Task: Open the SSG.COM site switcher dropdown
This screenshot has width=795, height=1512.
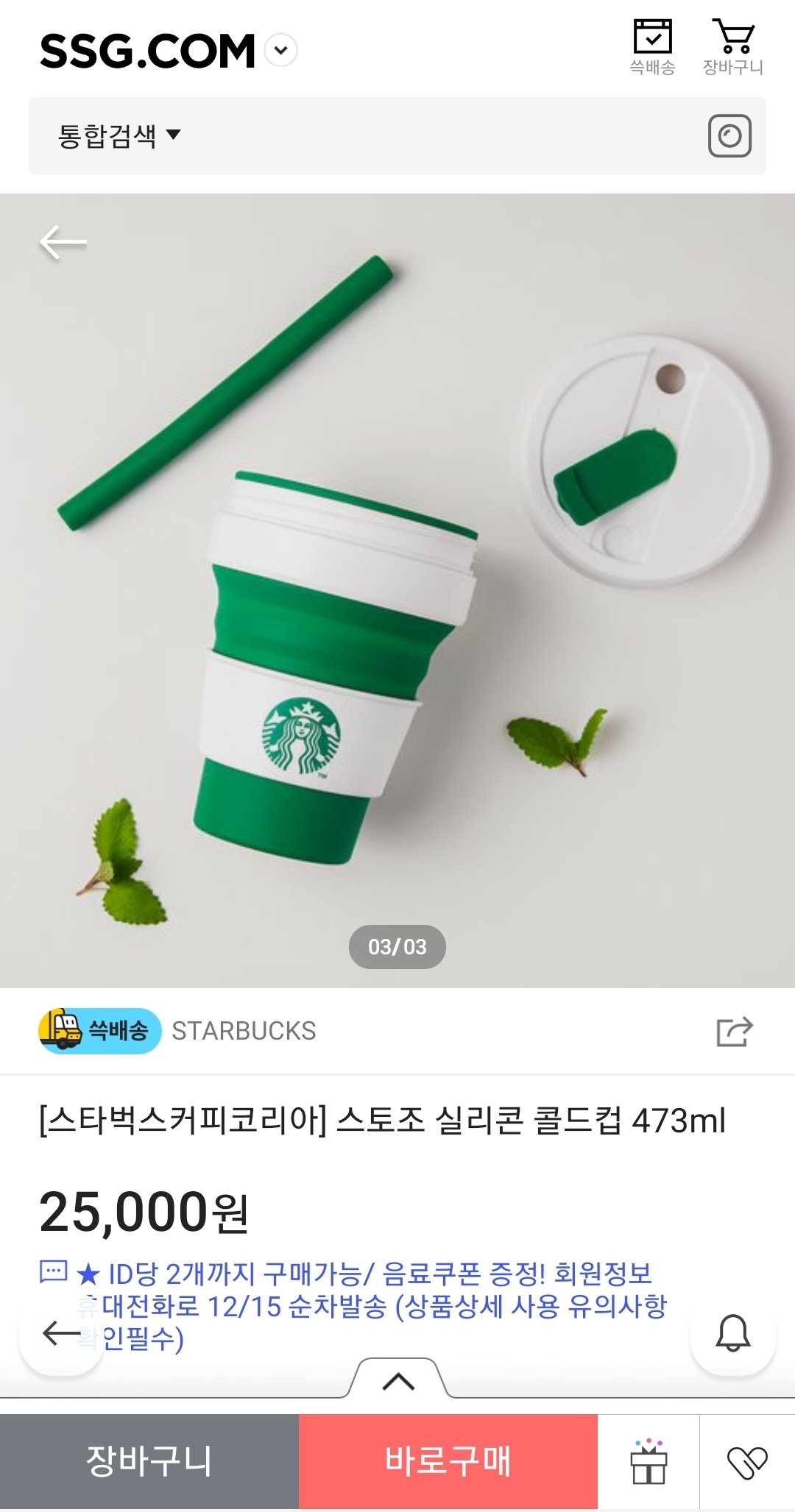Action: point(280,51)
